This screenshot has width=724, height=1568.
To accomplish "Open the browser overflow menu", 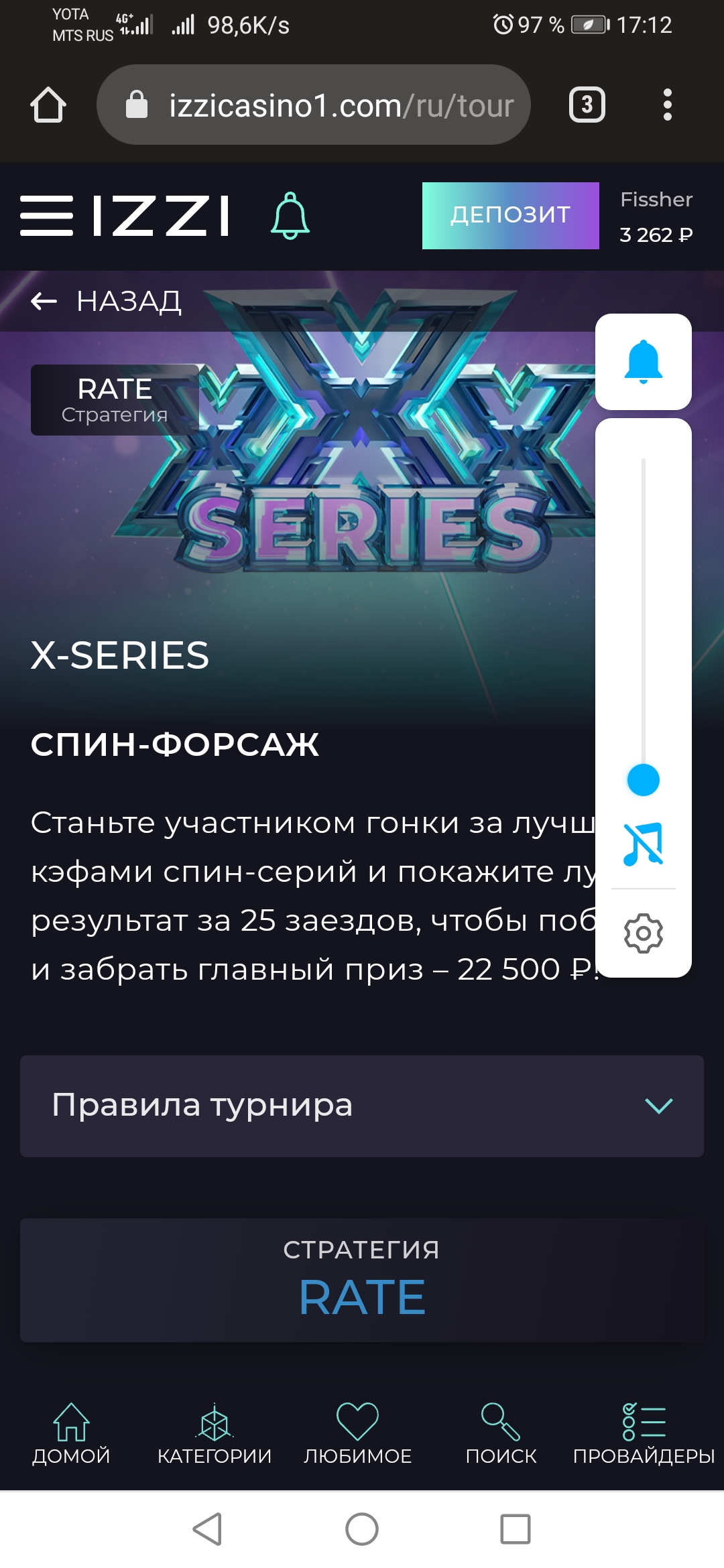I will (667, 105).
